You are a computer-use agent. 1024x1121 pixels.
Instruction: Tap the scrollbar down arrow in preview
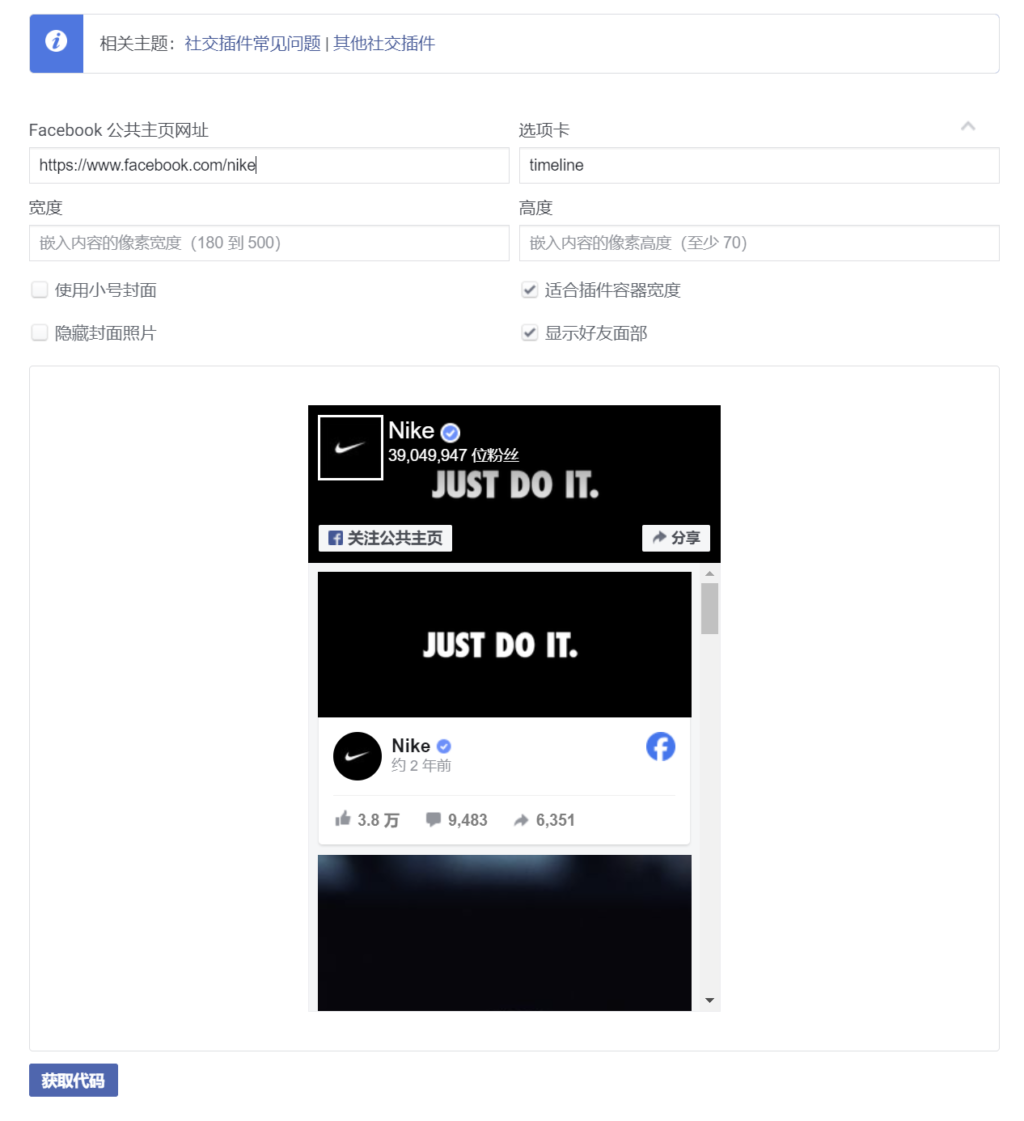(x=709, y=1000)
